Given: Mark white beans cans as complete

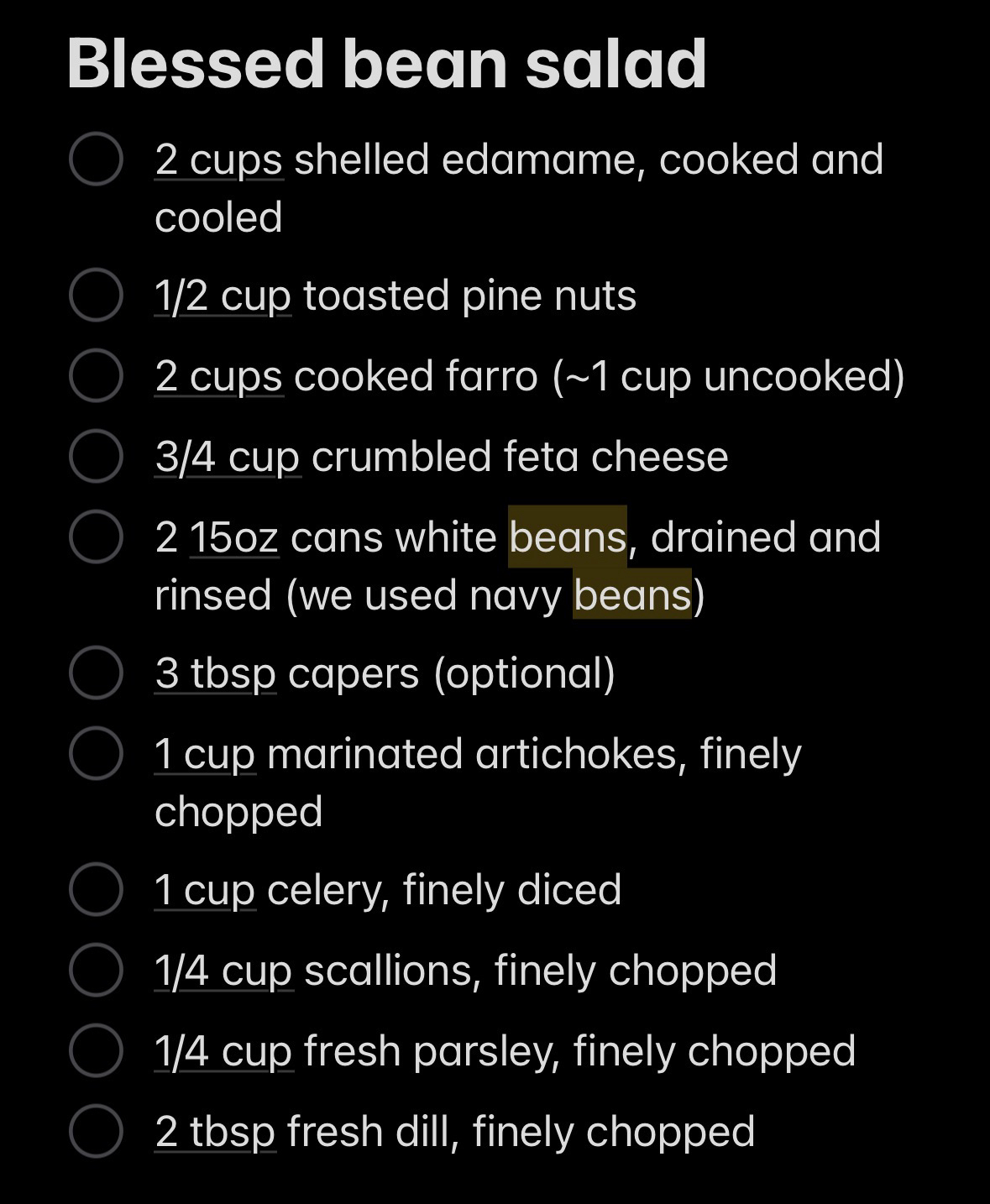Looking at the screenshot, I should pos(96,537).
